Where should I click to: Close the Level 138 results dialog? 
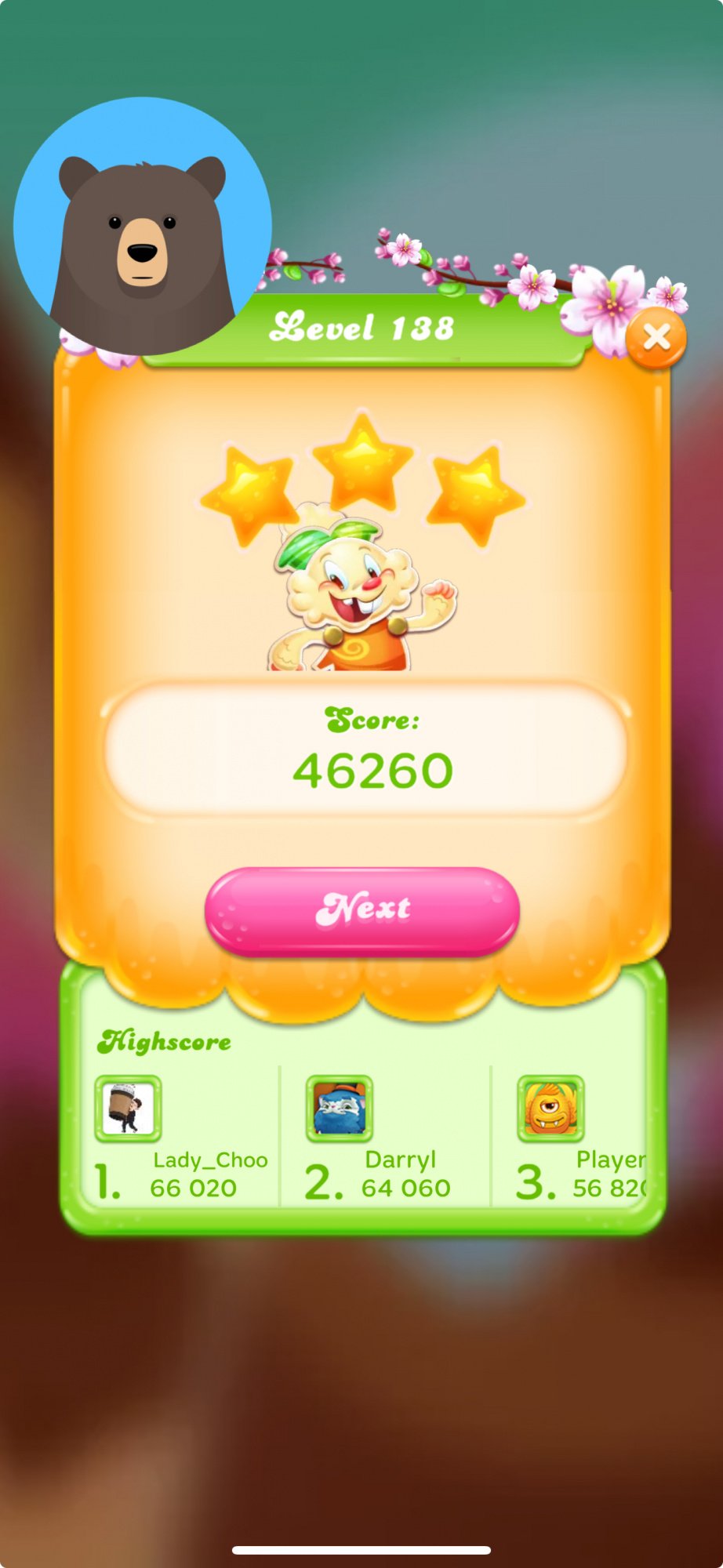[656, 338]
